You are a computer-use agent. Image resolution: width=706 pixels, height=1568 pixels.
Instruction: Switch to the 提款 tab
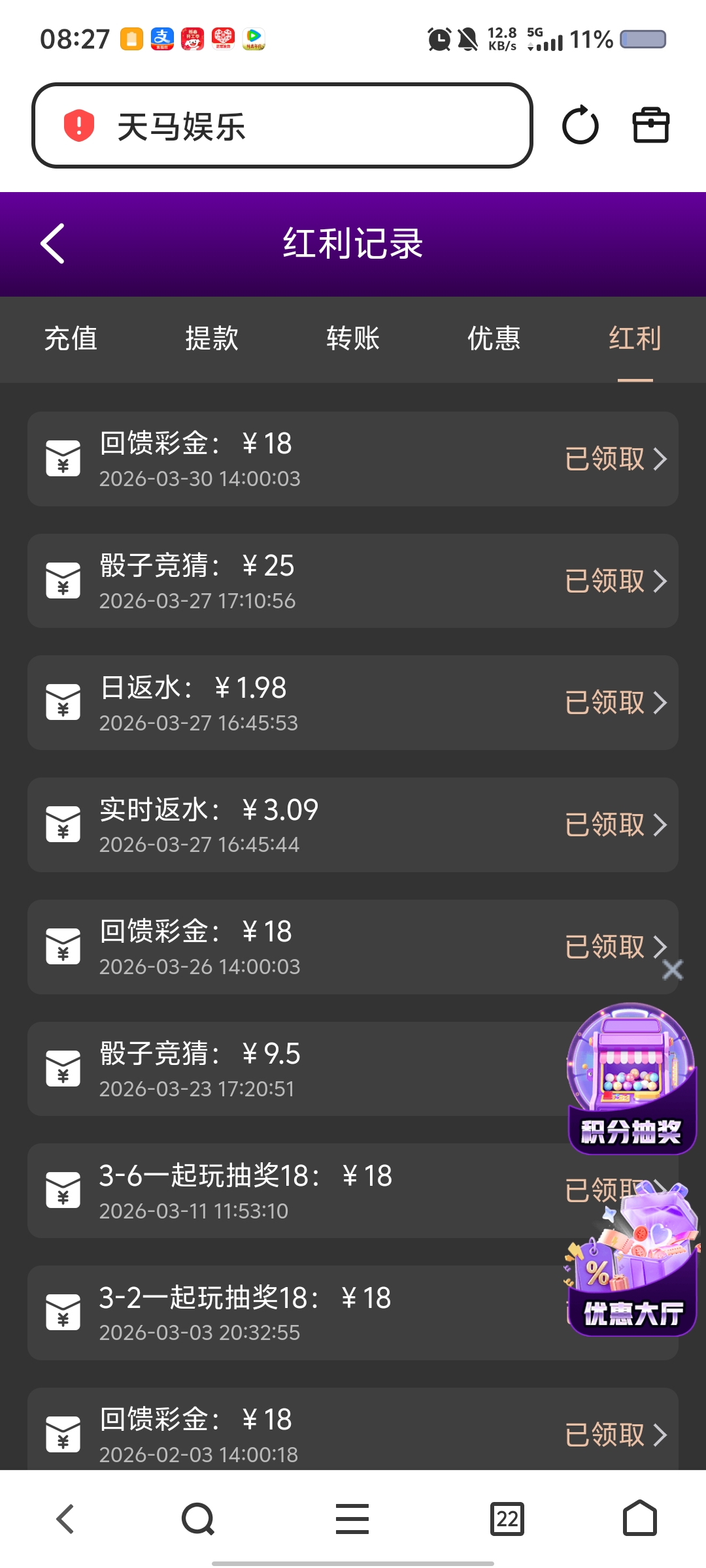click(x=210, y=339)
